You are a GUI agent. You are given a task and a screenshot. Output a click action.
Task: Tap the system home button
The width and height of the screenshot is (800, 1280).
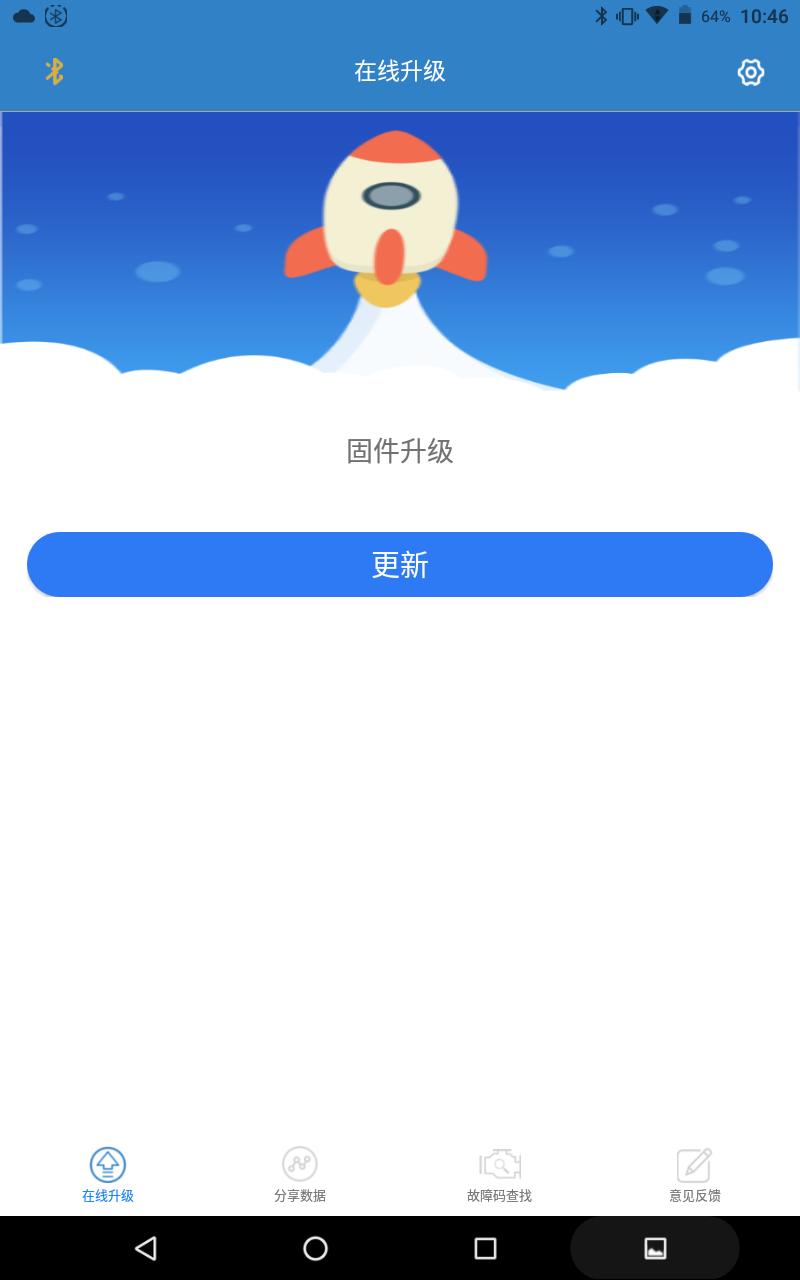[315, 1248]
